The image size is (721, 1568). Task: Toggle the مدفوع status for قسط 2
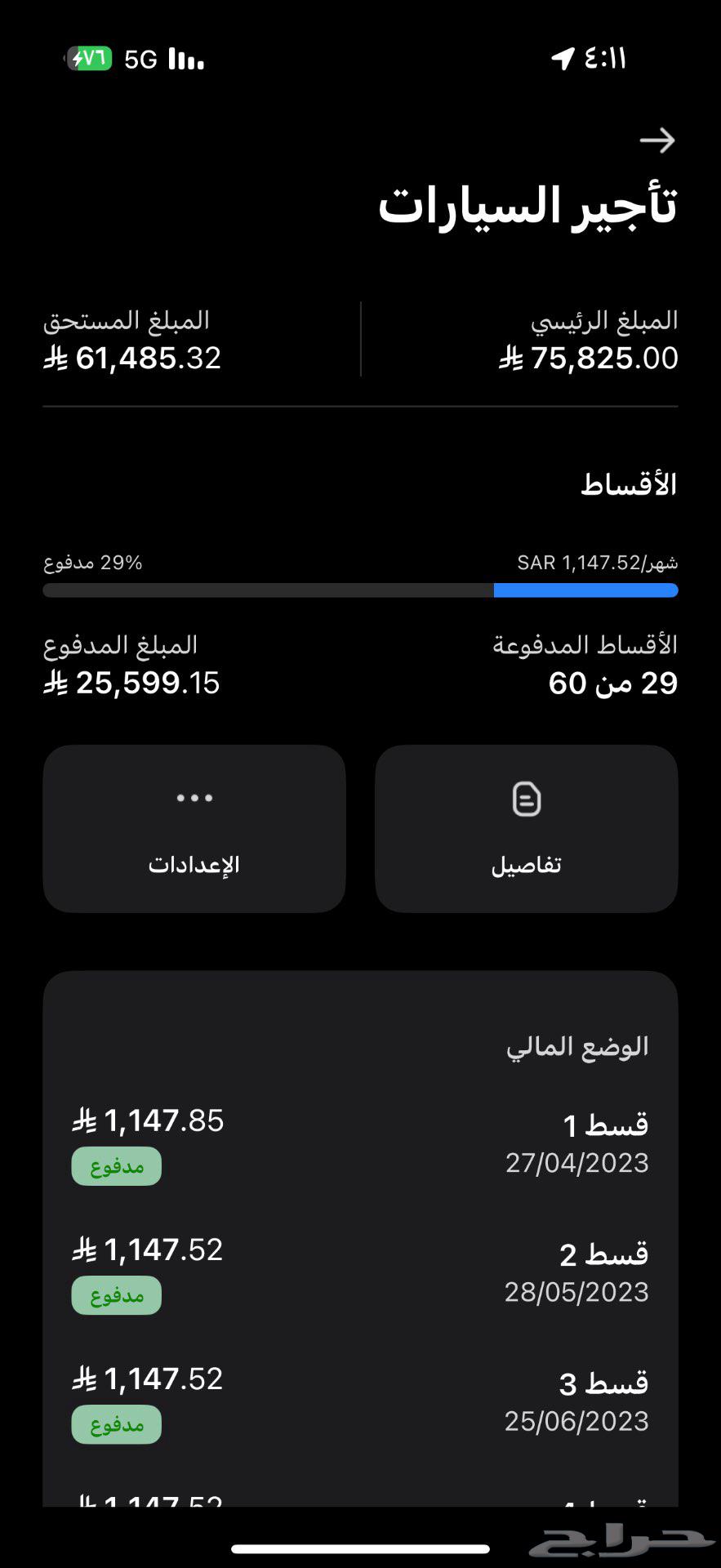[116, 1294]
